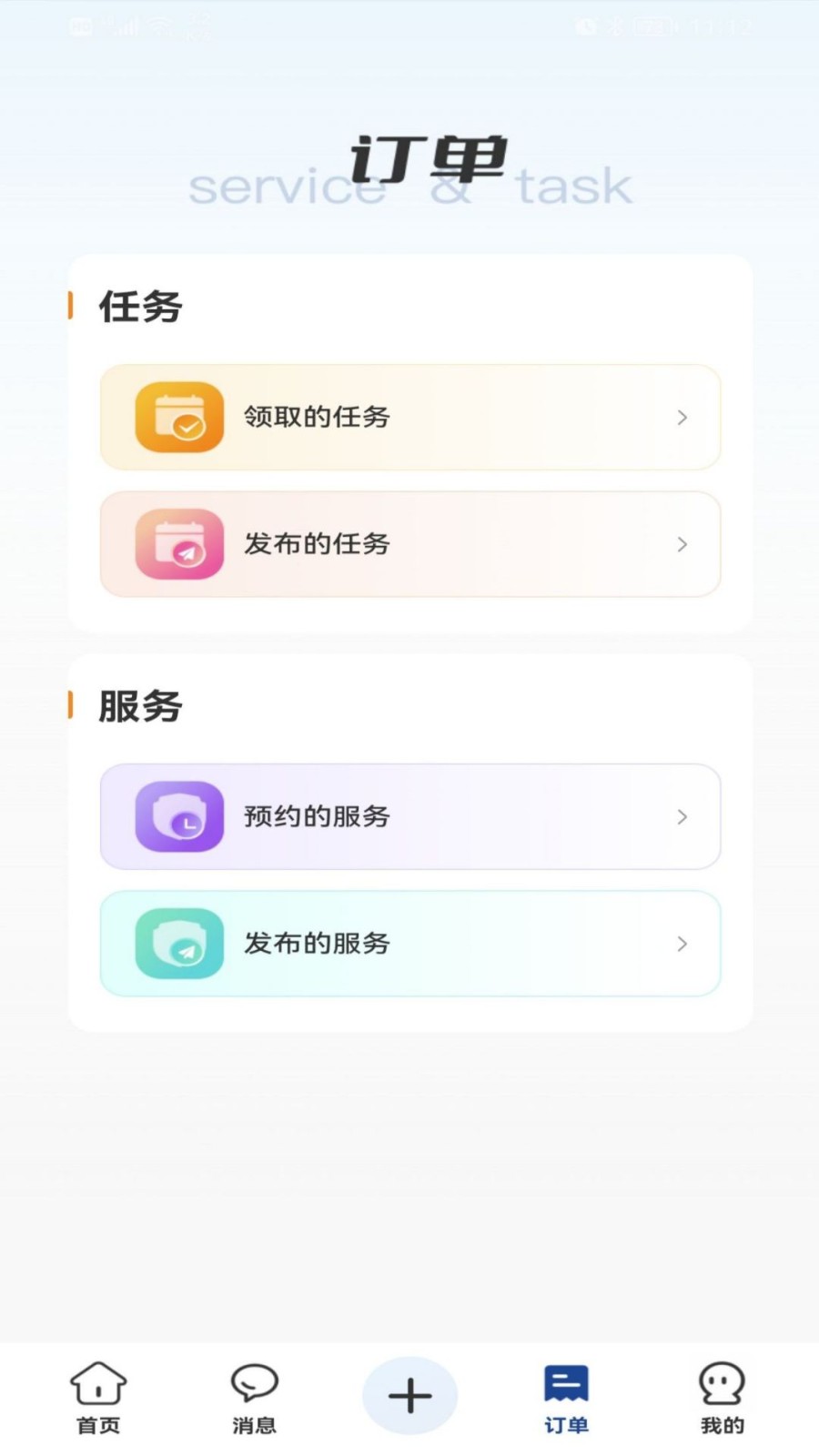Click the 服务 section header
This screenshot has height=1456, width=819.
(140, 705)
